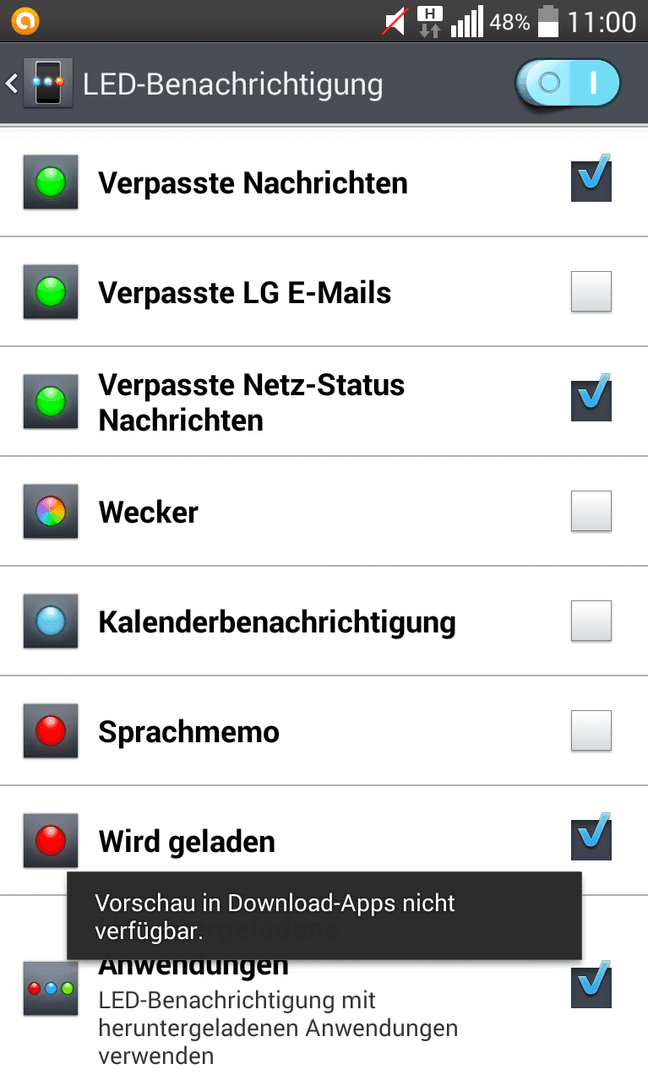The height and width of the screenshot is (1080, 648).
Task: Tick the Sprachmemo checkbox
Action: pos(591,730)
